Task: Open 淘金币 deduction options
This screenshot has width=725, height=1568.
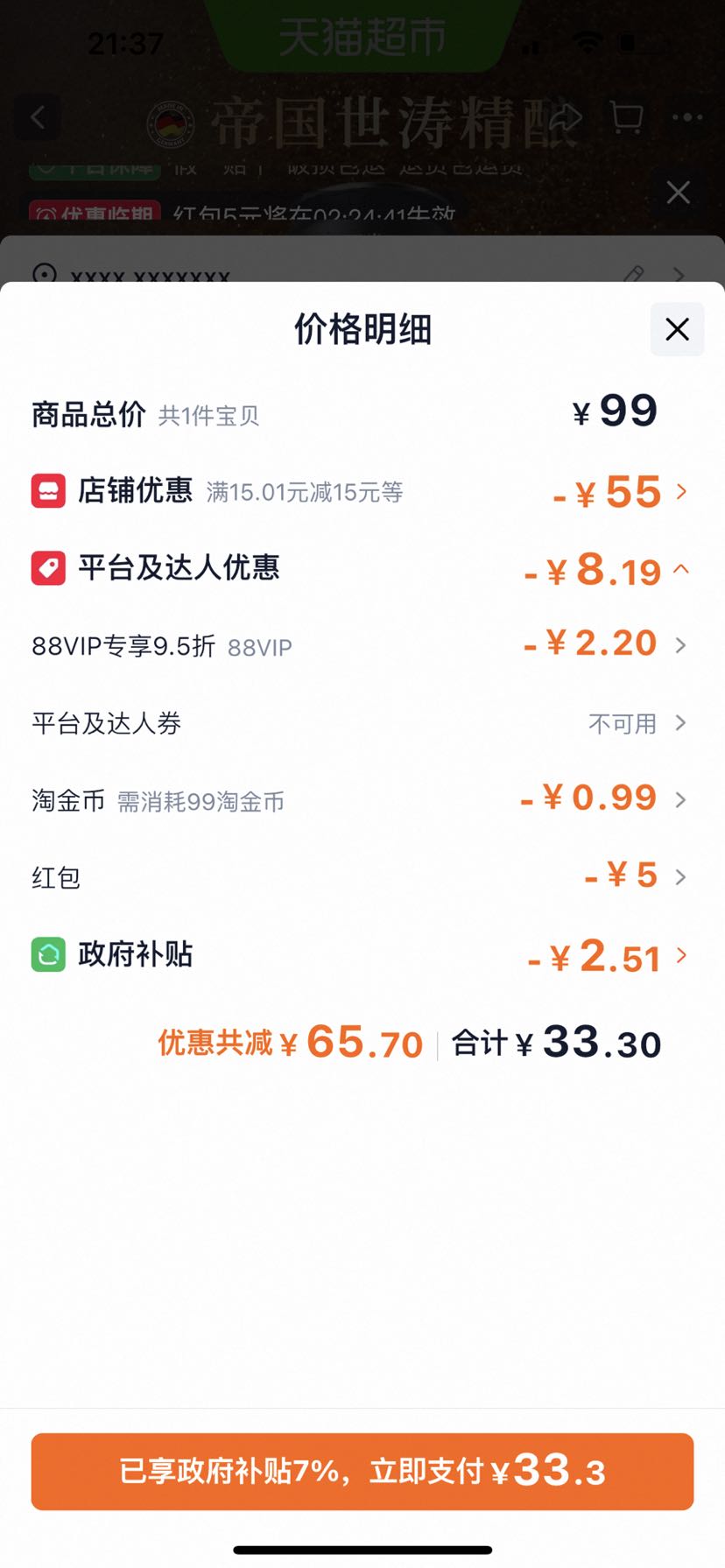Action: tap(362, 799)
